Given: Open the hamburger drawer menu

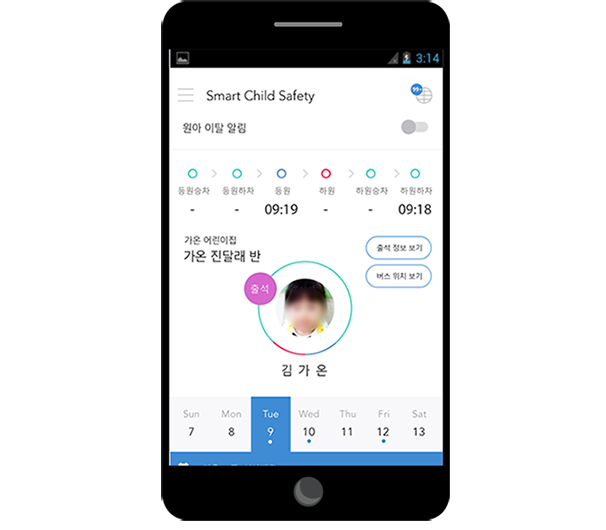Looking at the screenshot, I should tap(186, 96).
